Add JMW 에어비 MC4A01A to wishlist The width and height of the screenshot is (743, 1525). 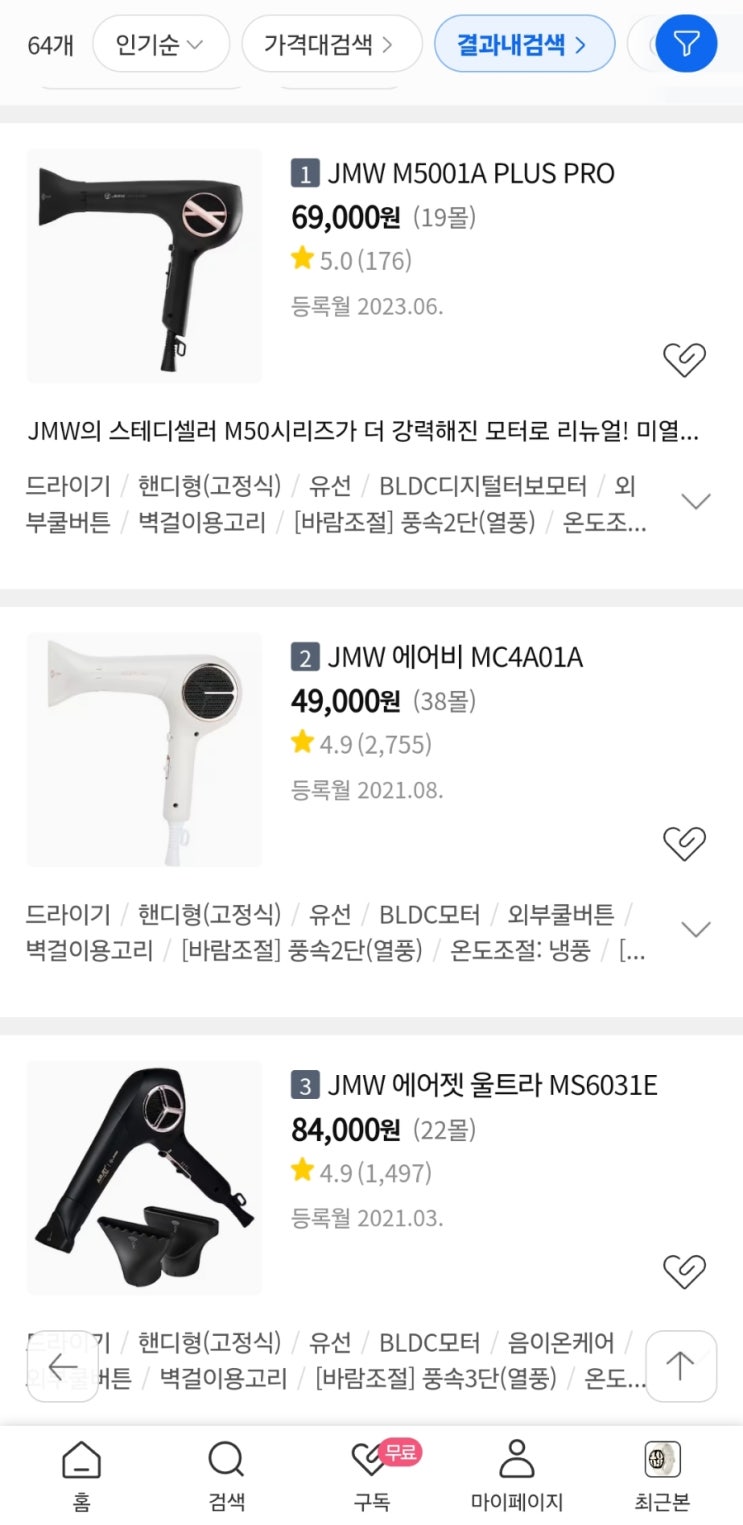[684, 843]
